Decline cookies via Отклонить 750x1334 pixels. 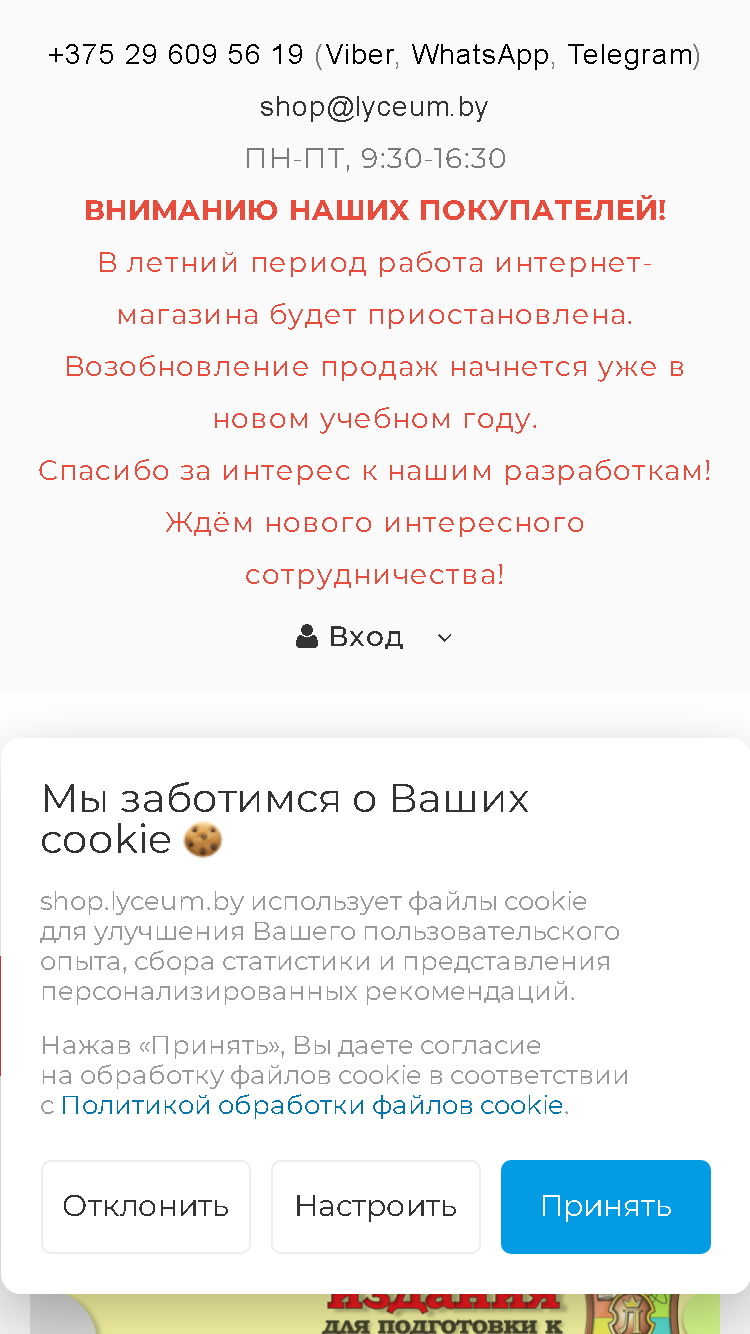[146, 1206]
